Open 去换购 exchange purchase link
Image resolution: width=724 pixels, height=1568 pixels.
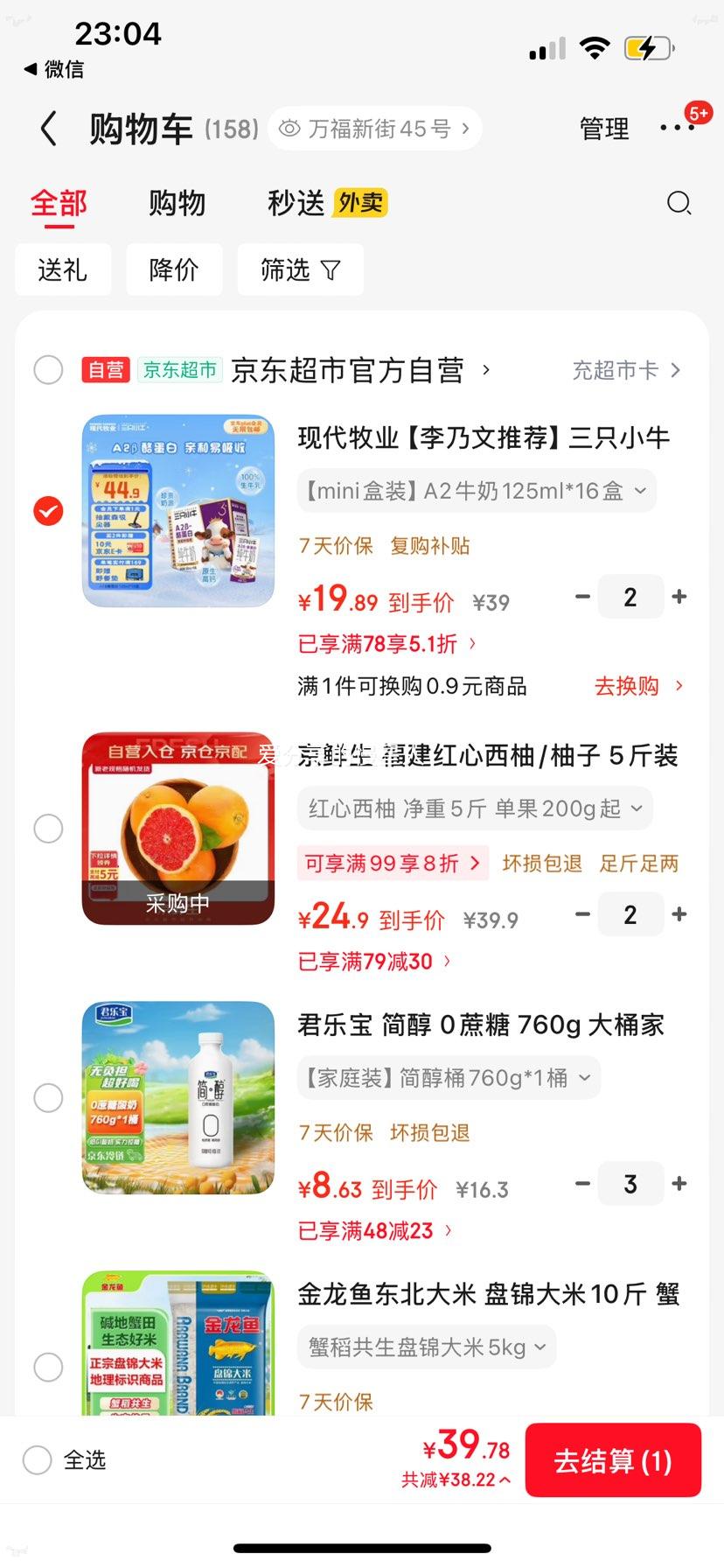[x=626, y=687]
